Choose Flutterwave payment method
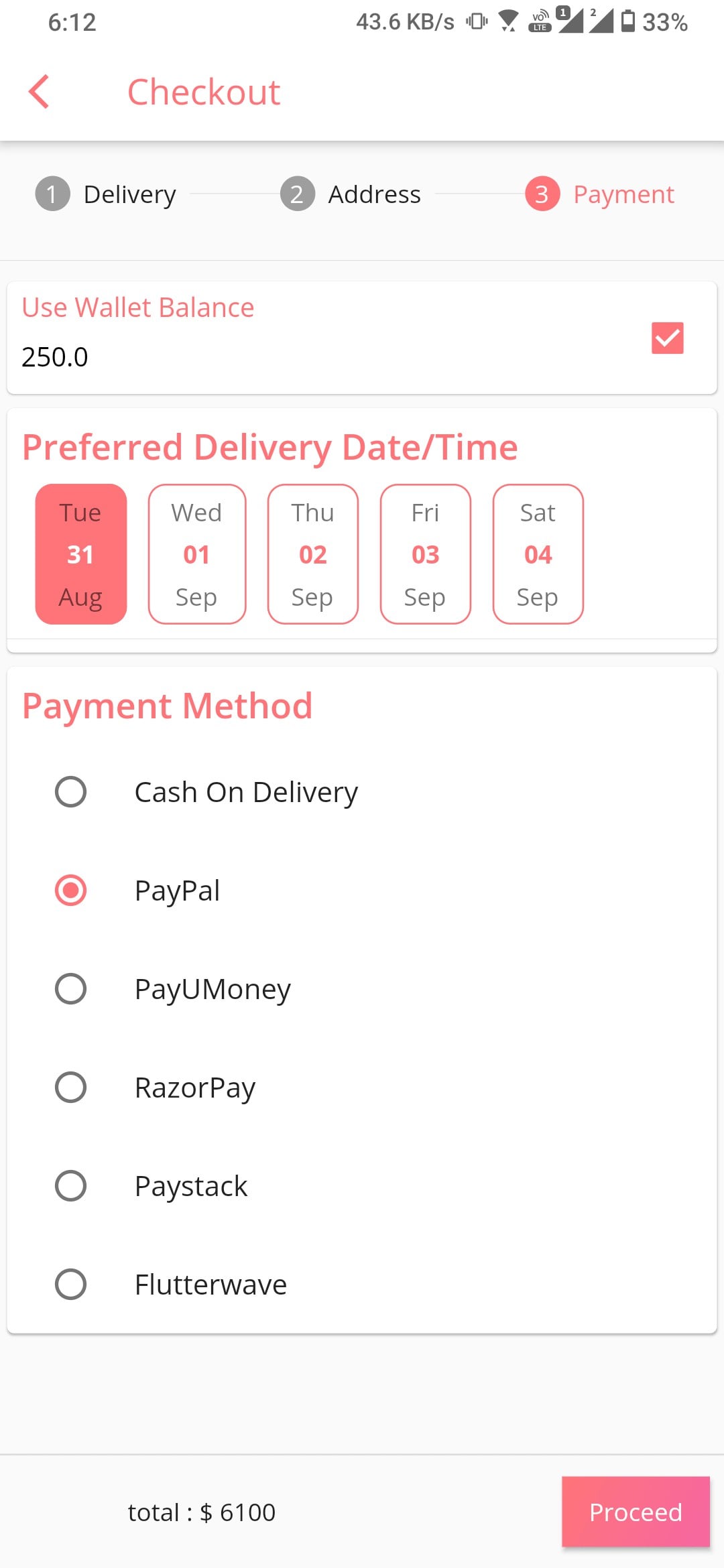This screenshot has height=1568, width=724. (70, 1285)
